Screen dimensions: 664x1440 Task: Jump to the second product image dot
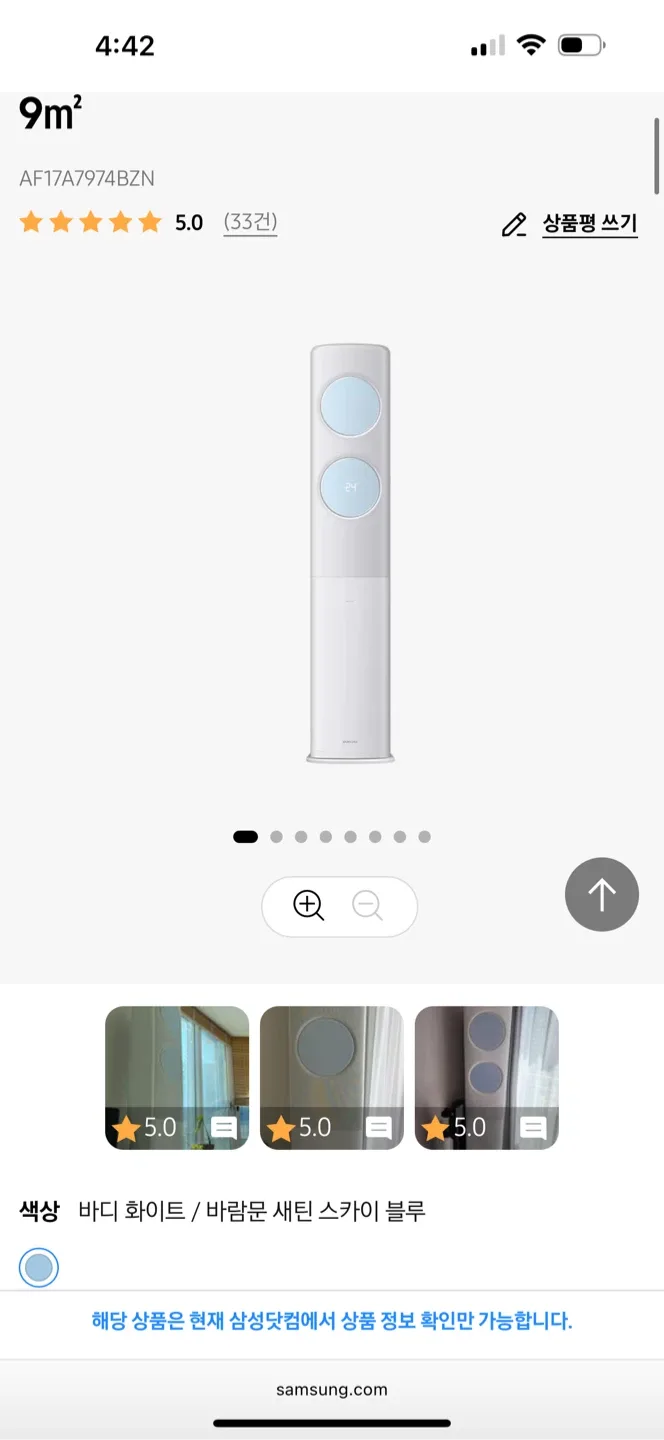click(x=276, y=837)
